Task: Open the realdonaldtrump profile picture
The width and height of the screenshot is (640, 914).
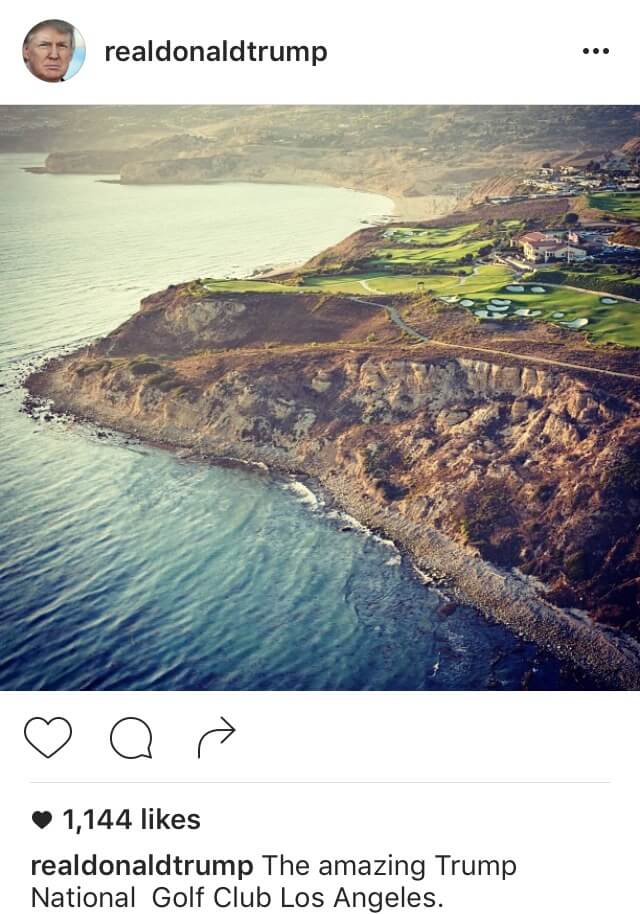Action: coord(54,51)
